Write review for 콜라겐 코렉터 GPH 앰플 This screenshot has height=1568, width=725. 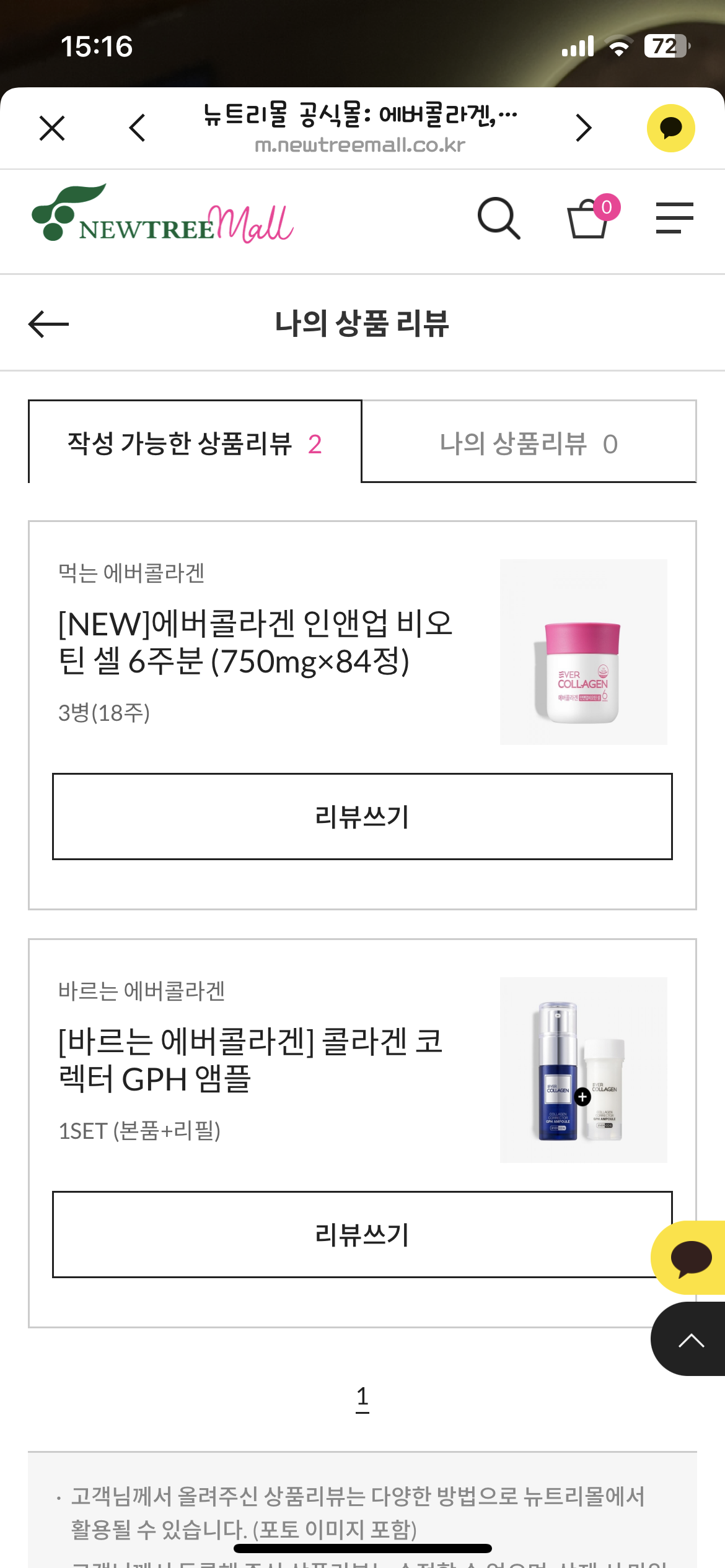coord(362,1234)
